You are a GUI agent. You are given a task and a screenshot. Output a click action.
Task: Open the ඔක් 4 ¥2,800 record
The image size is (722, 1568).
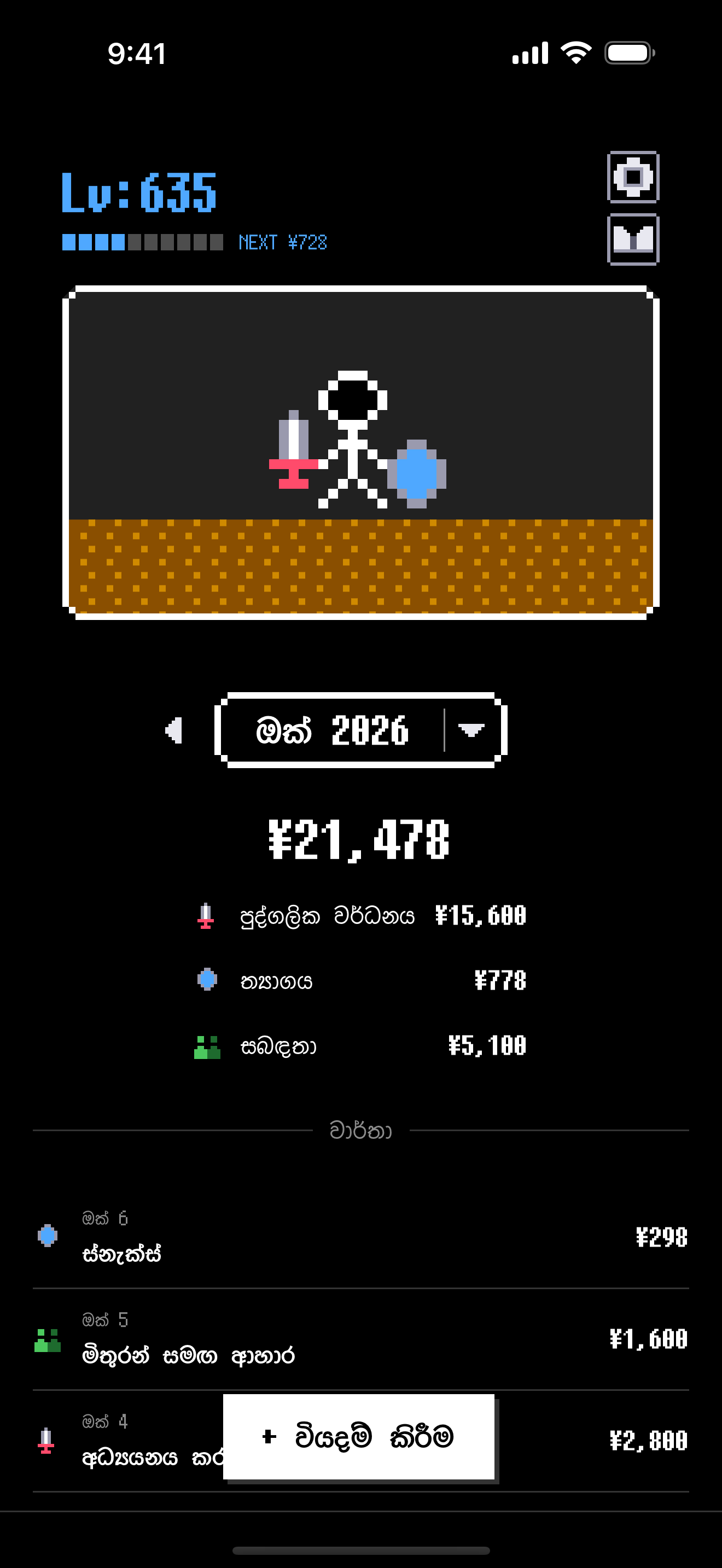361,1441
